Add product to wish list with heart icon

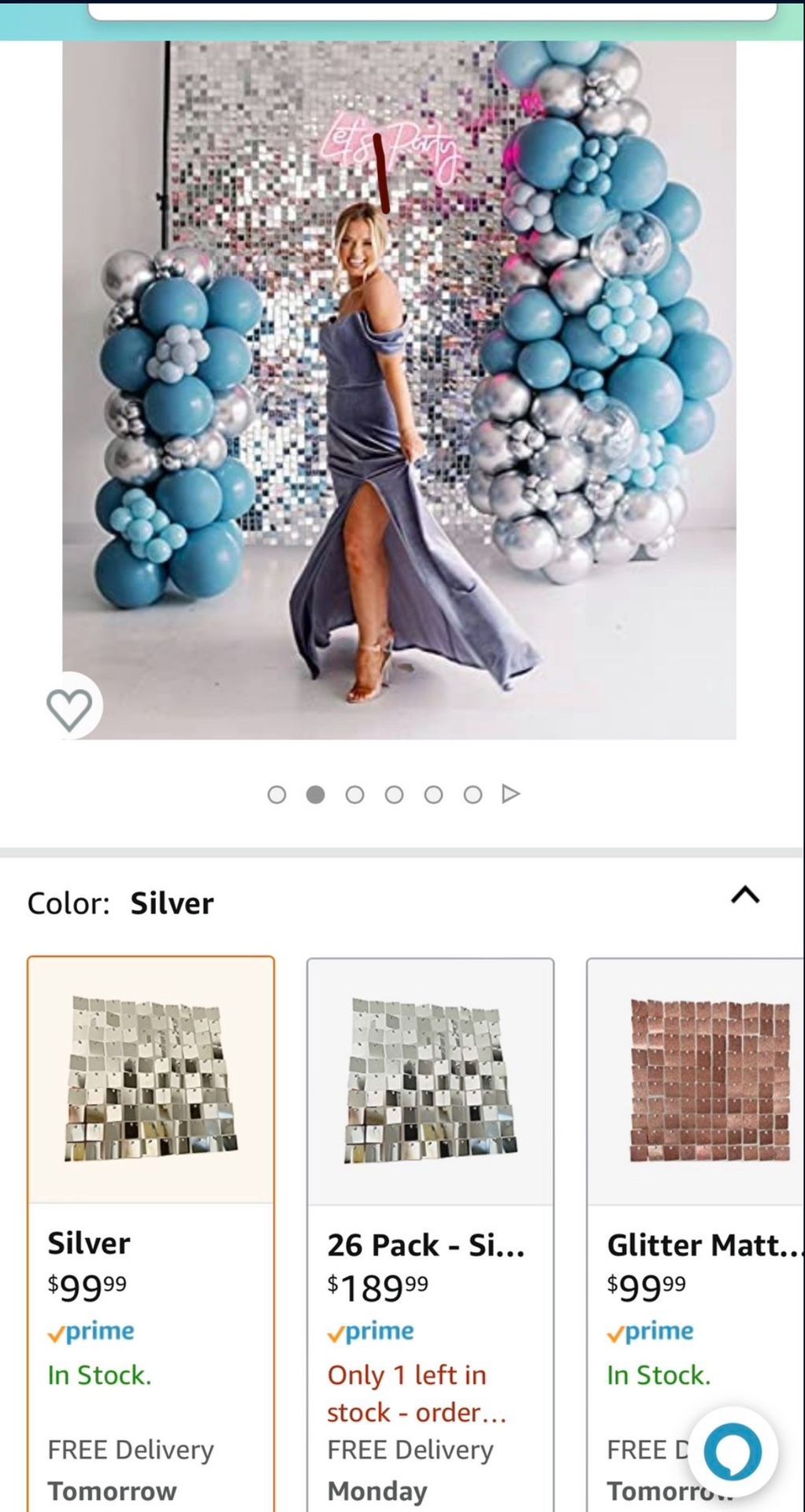pyautogui.click(x=70, y=708)
